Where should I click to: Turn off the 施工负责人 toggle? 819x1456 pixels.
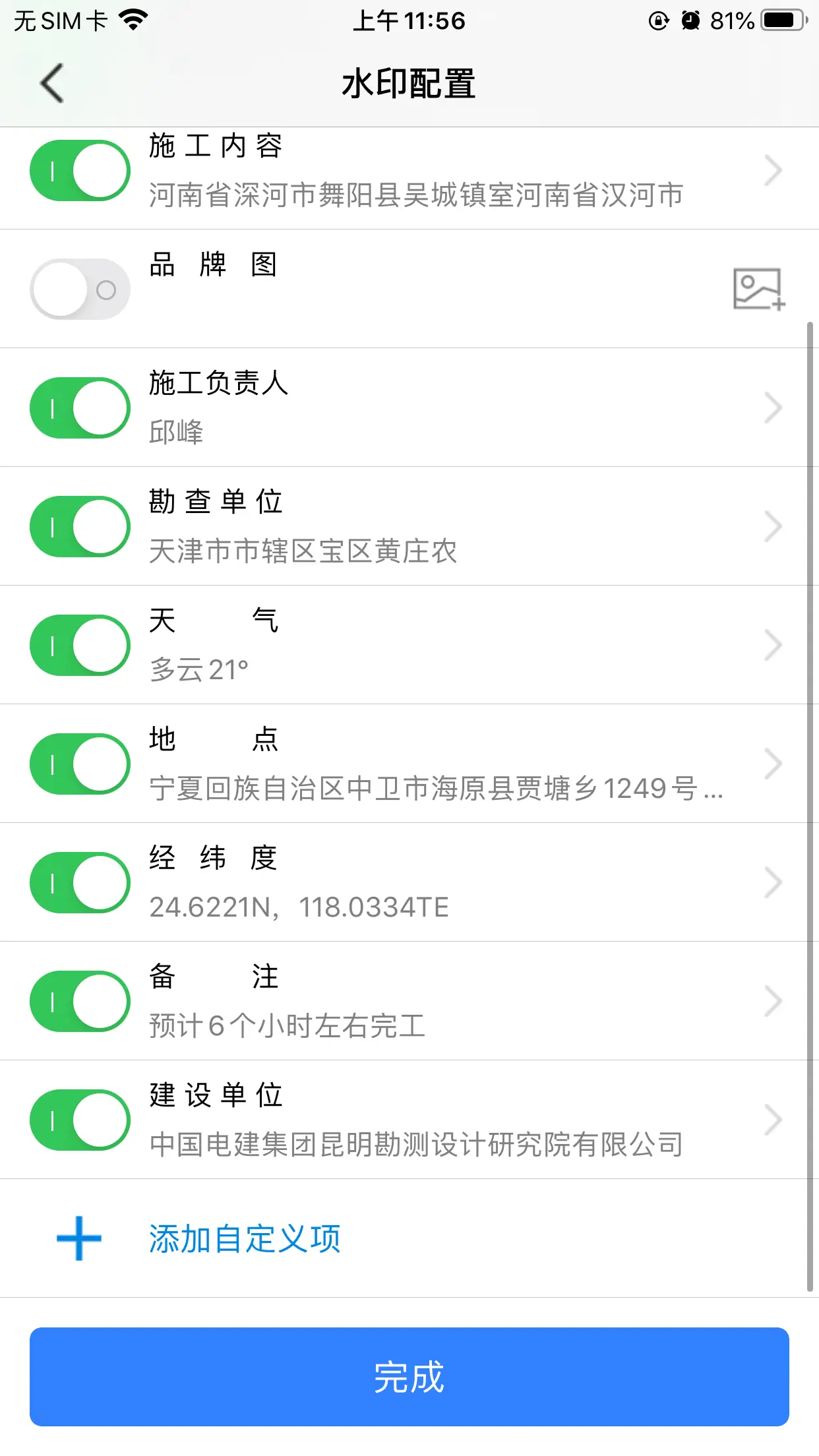click(80, 408)
